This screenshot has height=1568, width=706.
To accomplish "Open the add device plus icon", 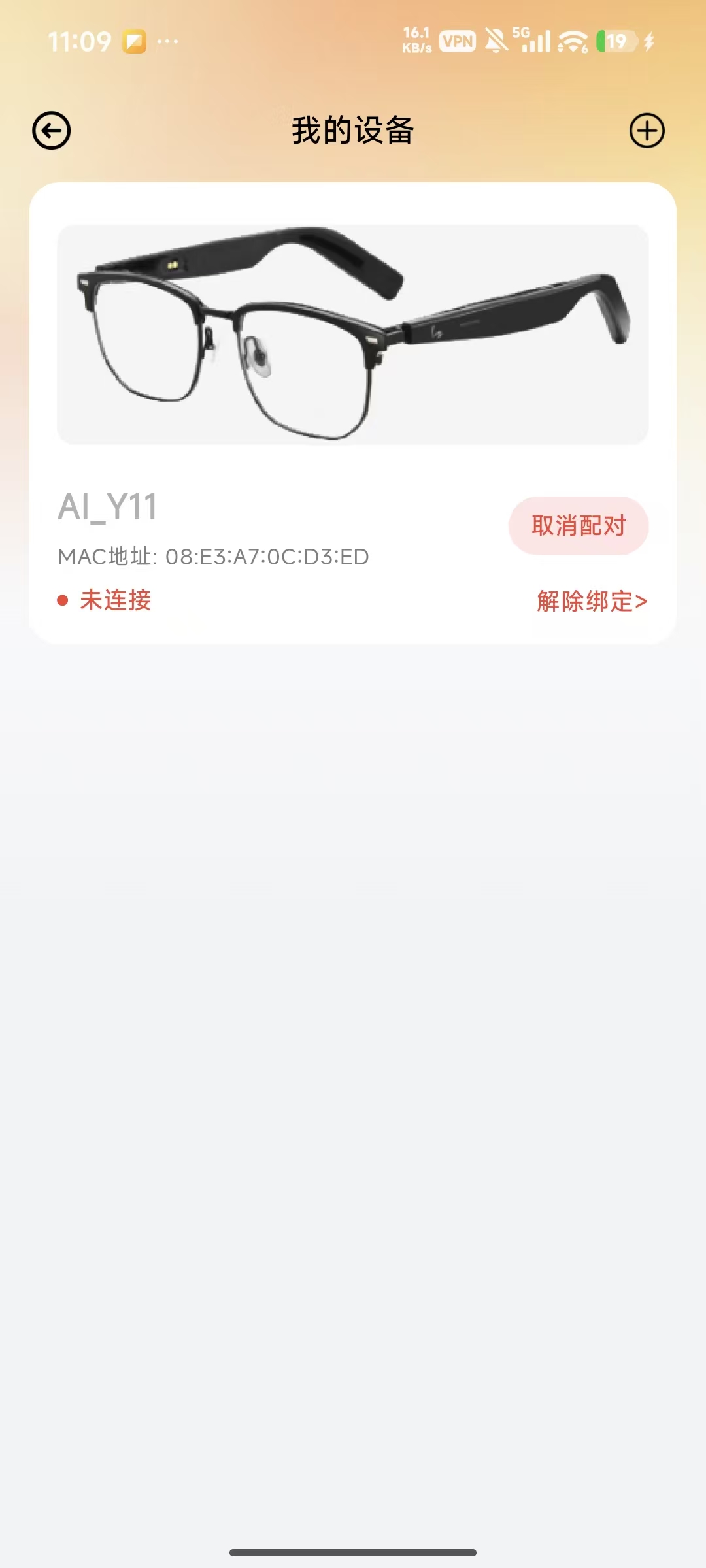I will [647, 131].
